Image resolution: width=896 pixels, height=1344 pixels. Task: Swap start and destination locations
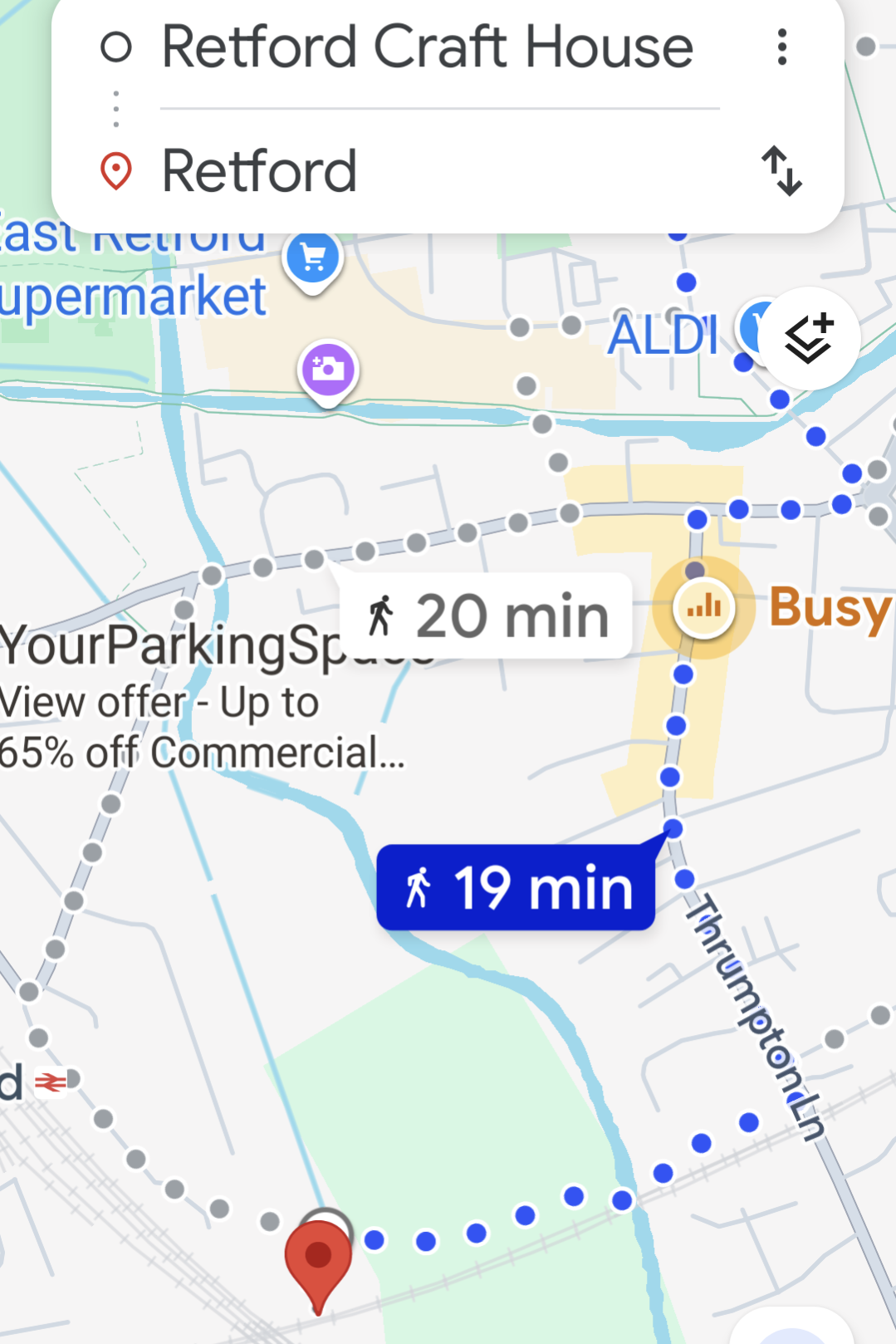tap(781, 171)
